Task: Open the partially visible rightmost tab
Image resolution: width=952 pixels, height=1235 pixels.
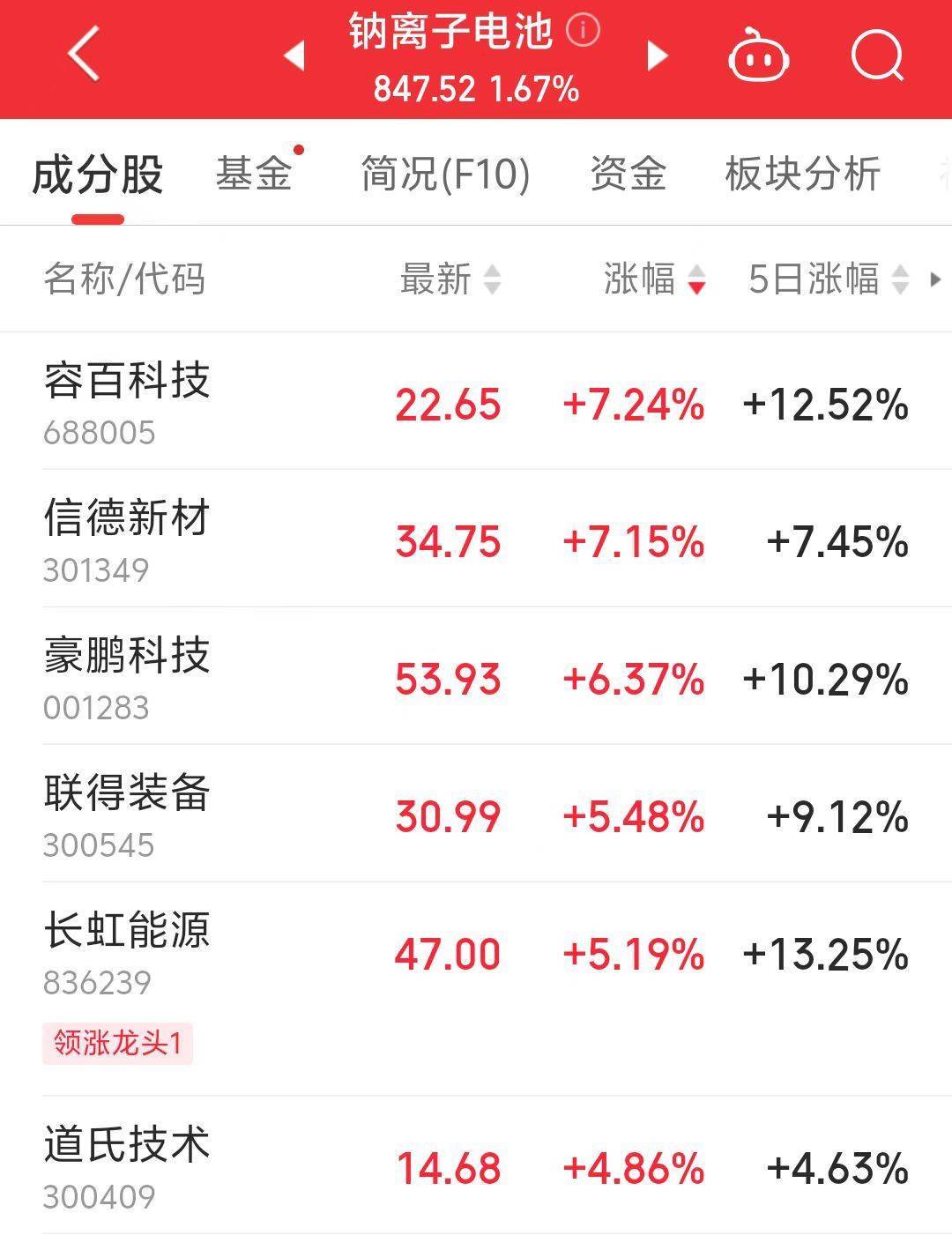Action: point(940,174)
